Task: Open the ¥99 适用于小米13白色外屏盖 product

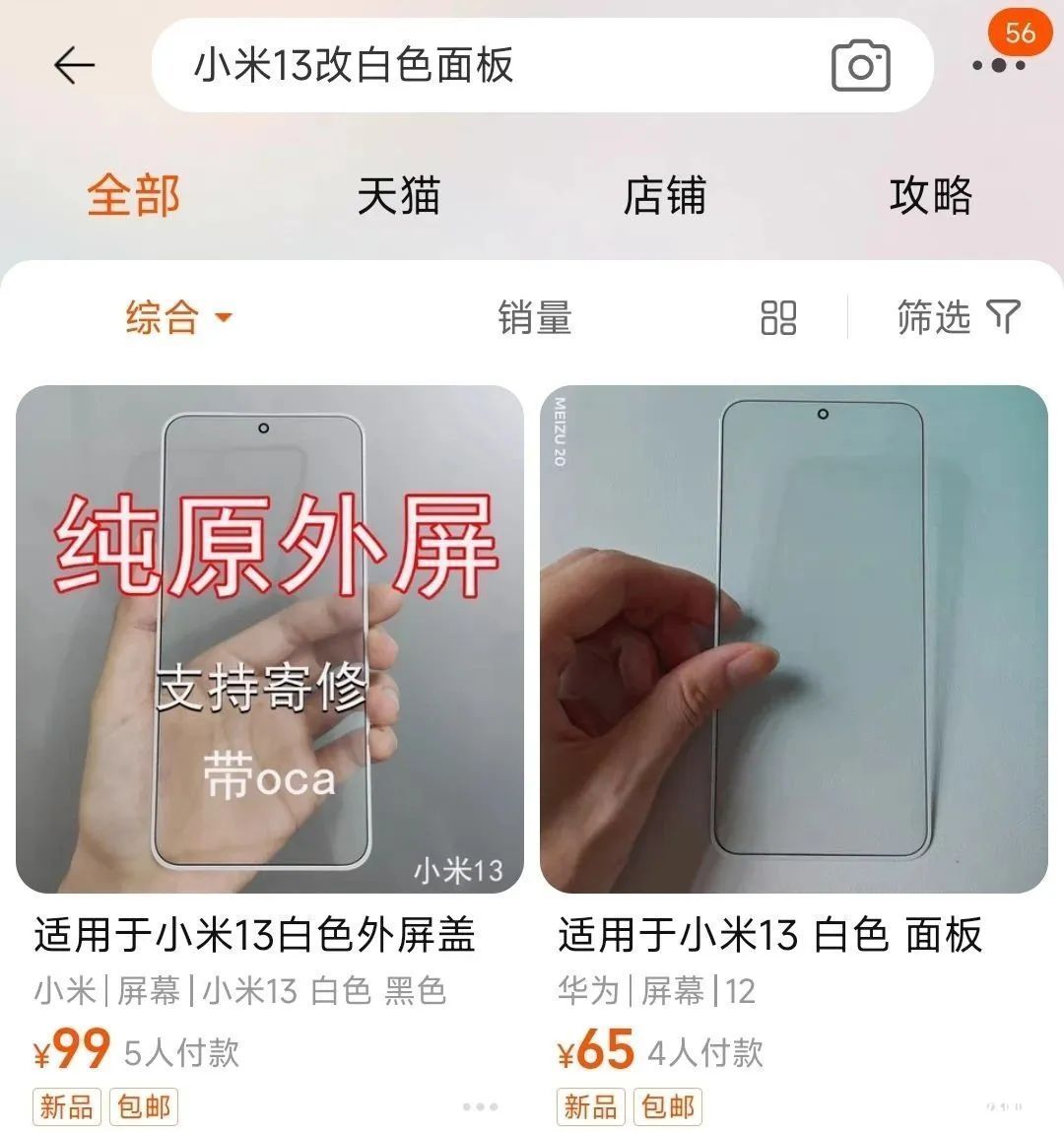Action: click(270, 638)
